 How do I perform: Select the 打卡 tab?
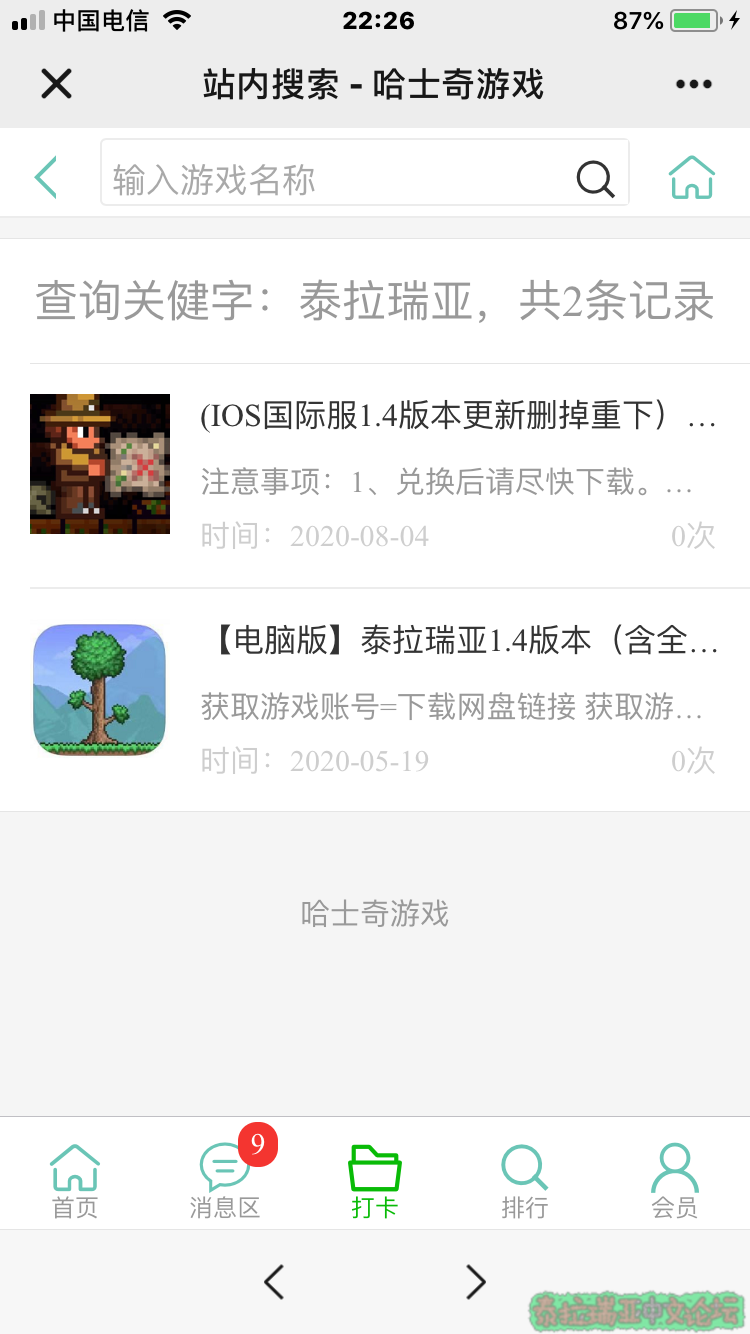[x=375, y=1182]
